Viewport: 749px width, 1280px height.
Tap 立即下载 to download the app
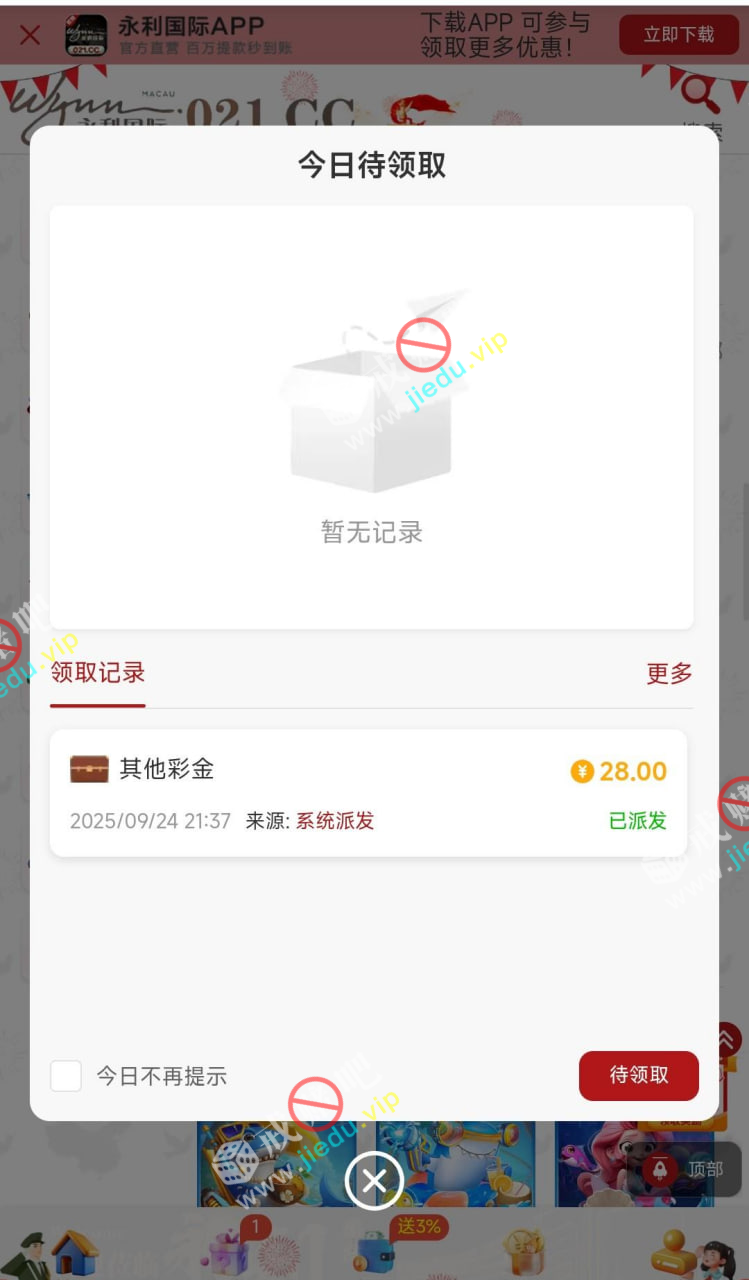click(x=678, y=35)
